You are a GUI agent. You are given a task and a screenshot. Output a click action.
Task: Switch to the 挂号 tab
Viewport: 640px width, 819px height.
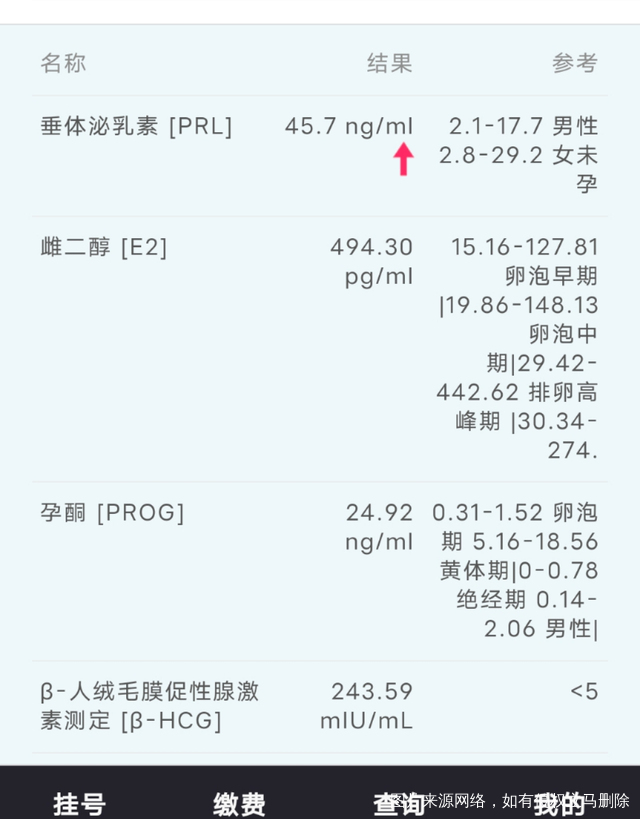click(79, 803)
